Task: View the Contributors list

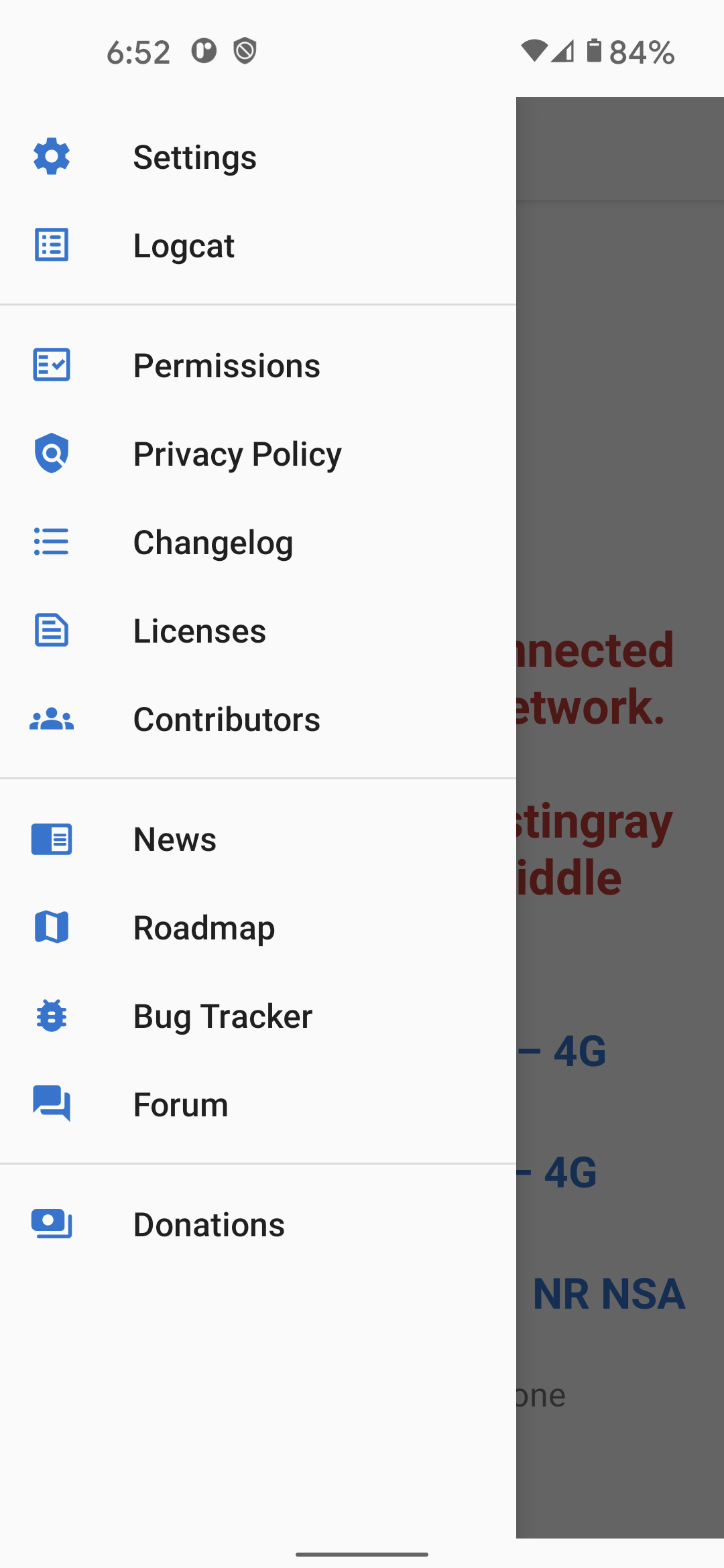Action: pos(258,720)
